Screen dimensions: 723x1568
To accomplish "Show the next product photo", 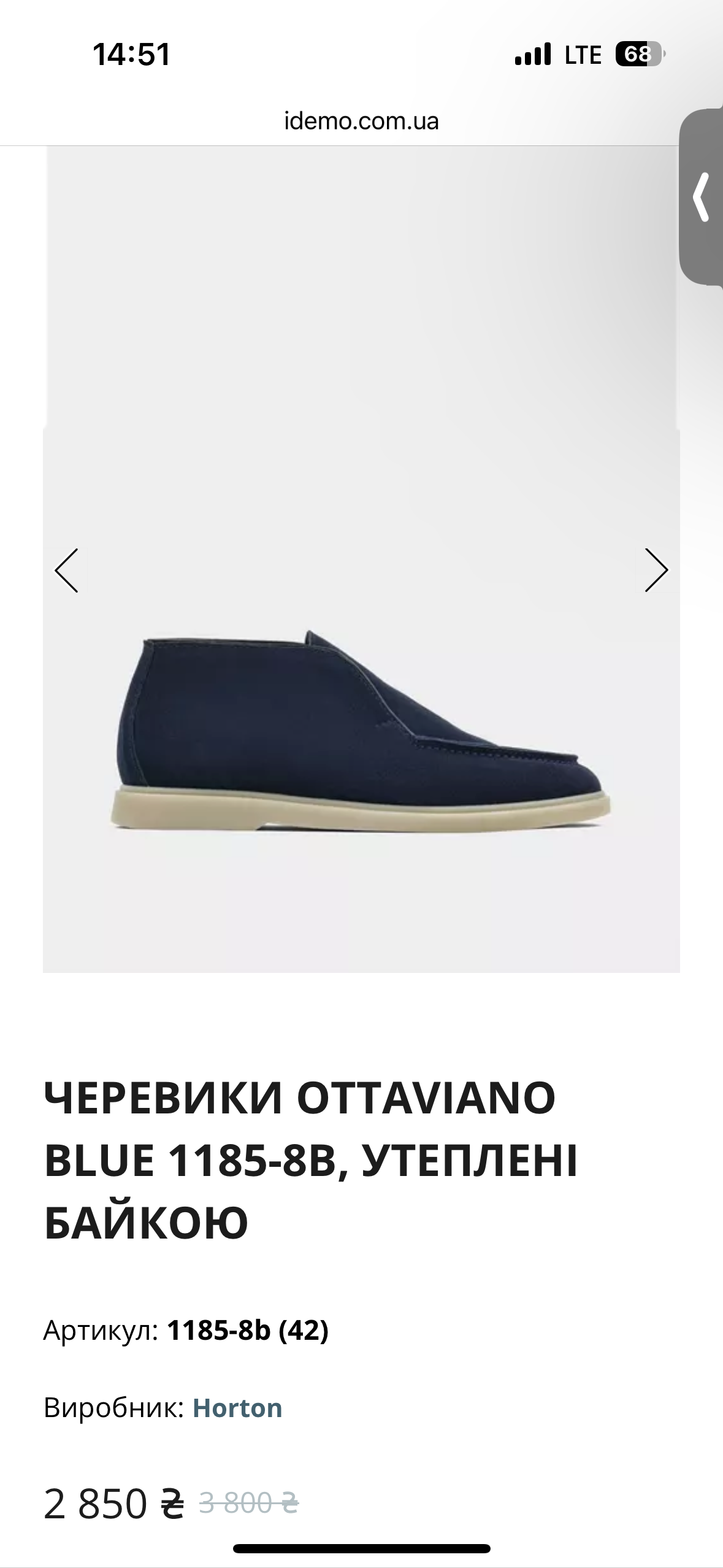I will click(x=656, y=571).
